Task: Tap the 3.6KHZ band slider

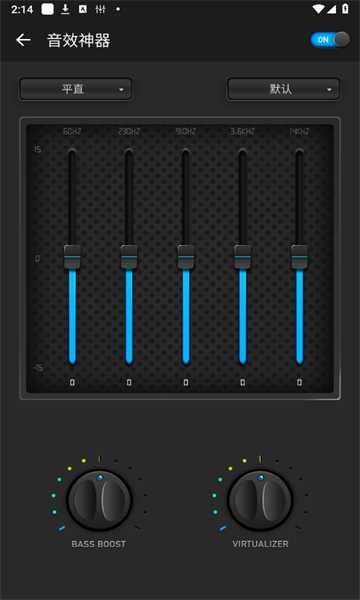Action: click(x=243, y=257)
